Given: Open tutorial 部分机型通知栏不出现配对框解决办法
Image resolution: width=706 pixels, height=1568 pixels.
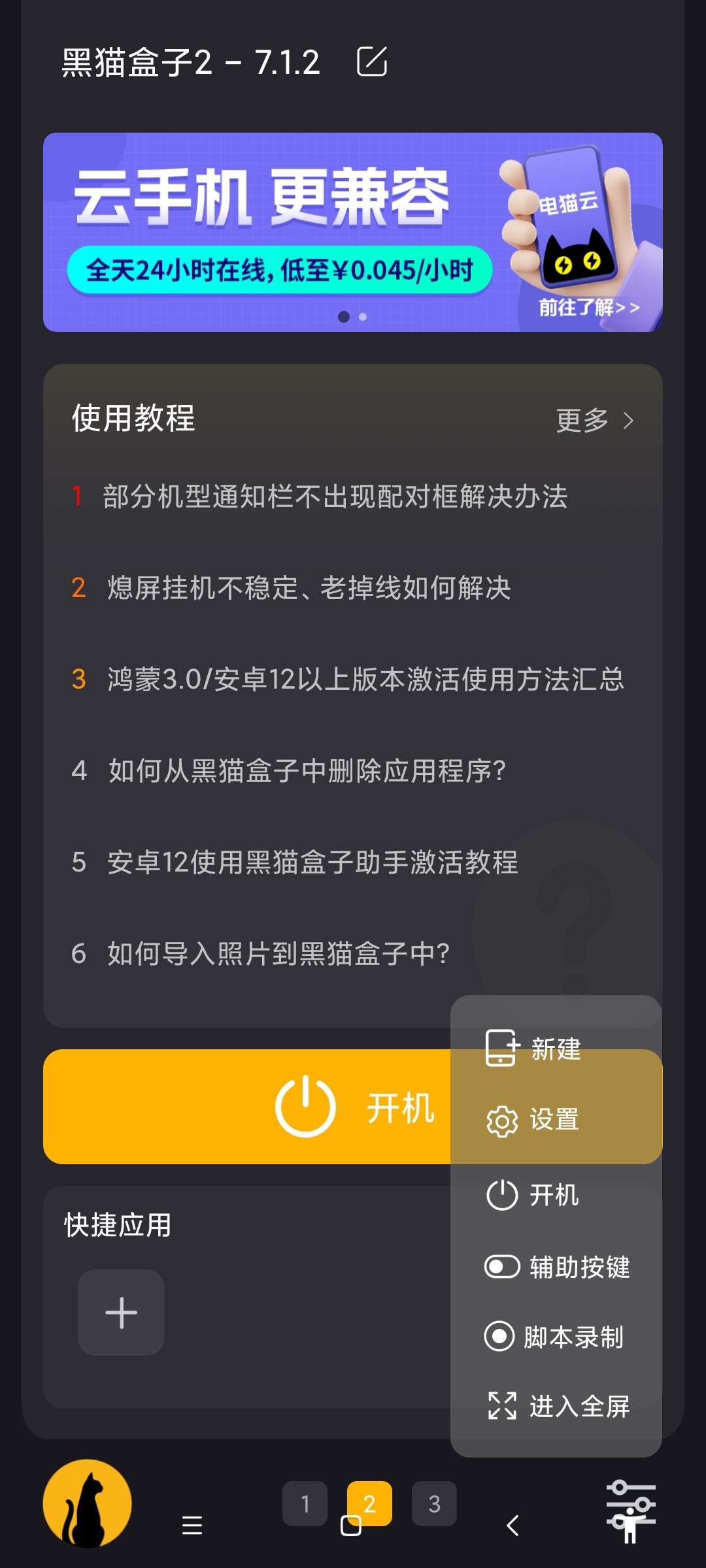Looking at the screenshot, I should 335,497.
